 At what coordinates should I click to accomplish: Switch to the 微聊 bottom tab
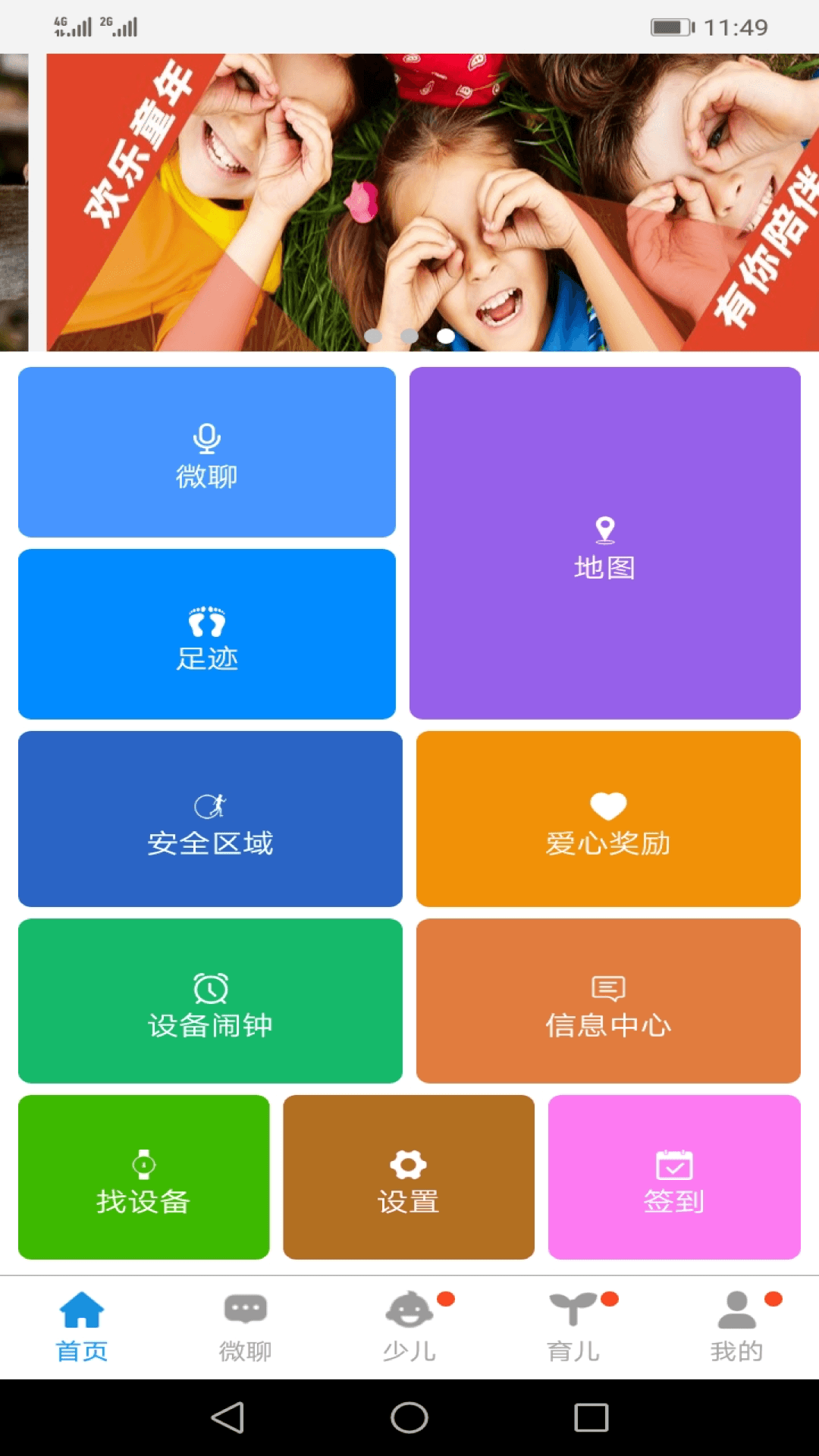245,1327
